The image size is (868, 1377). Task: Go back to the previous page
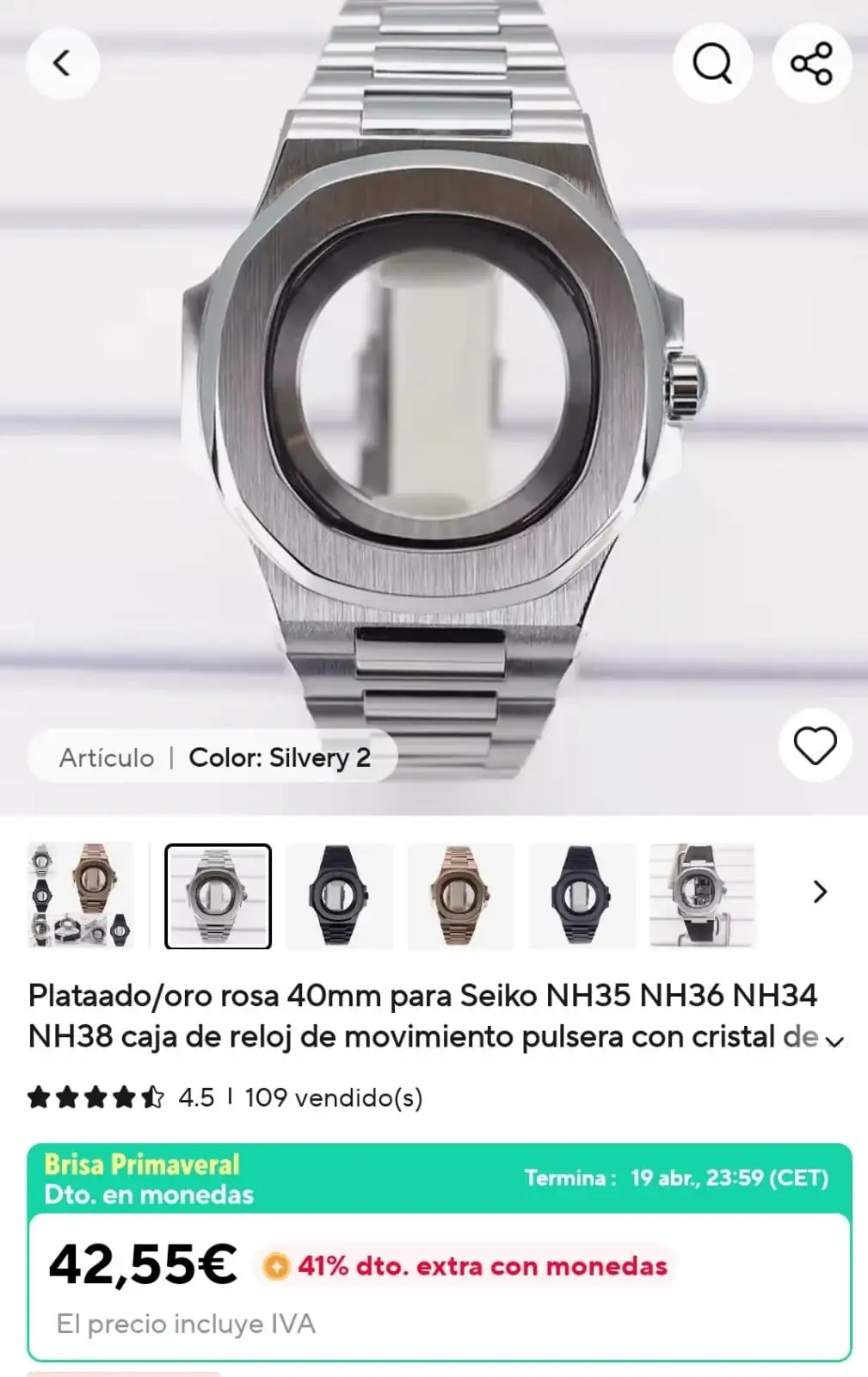[x=62, y=63]
